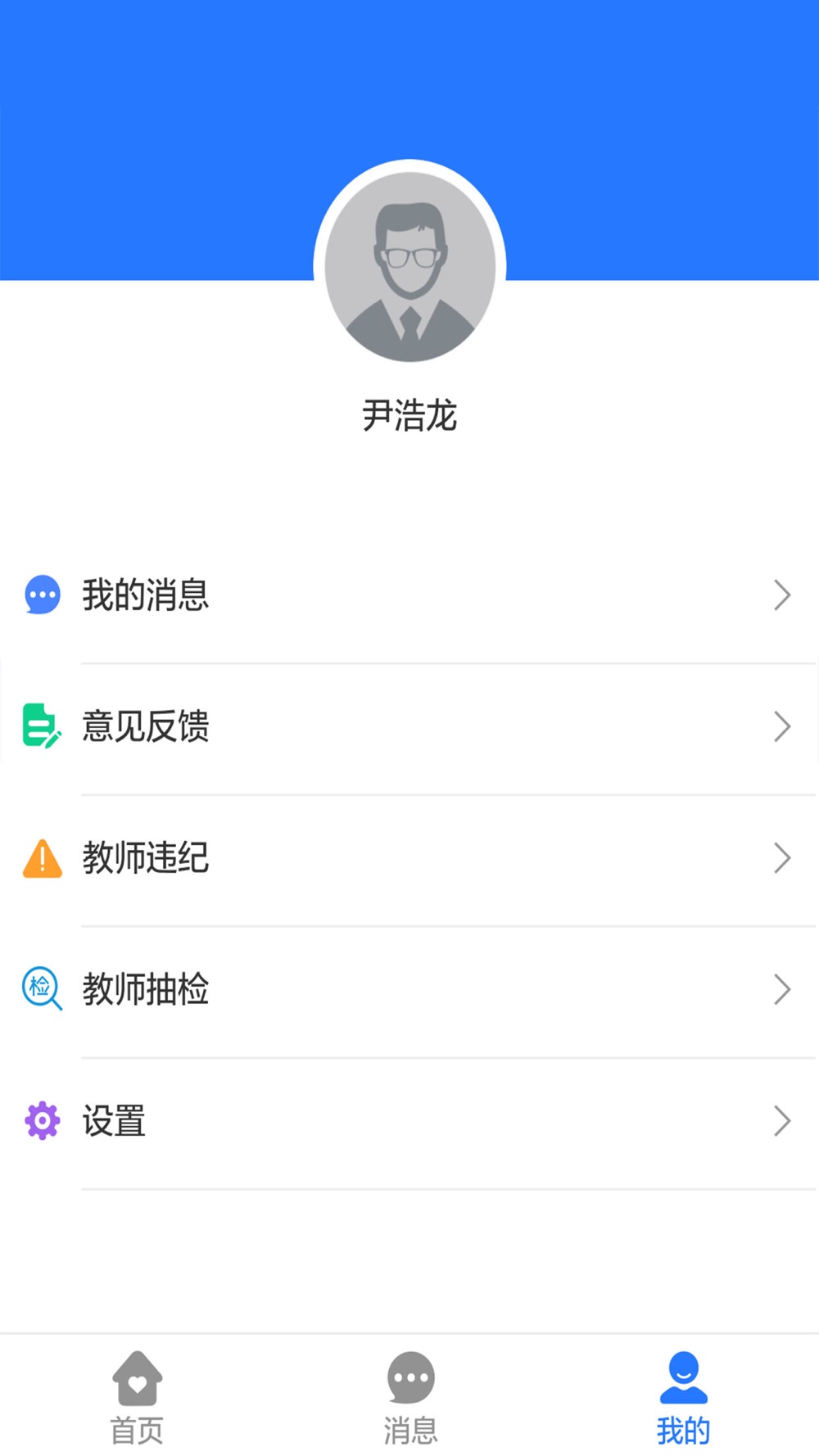Open 教师违纪 row

(409, 858)
